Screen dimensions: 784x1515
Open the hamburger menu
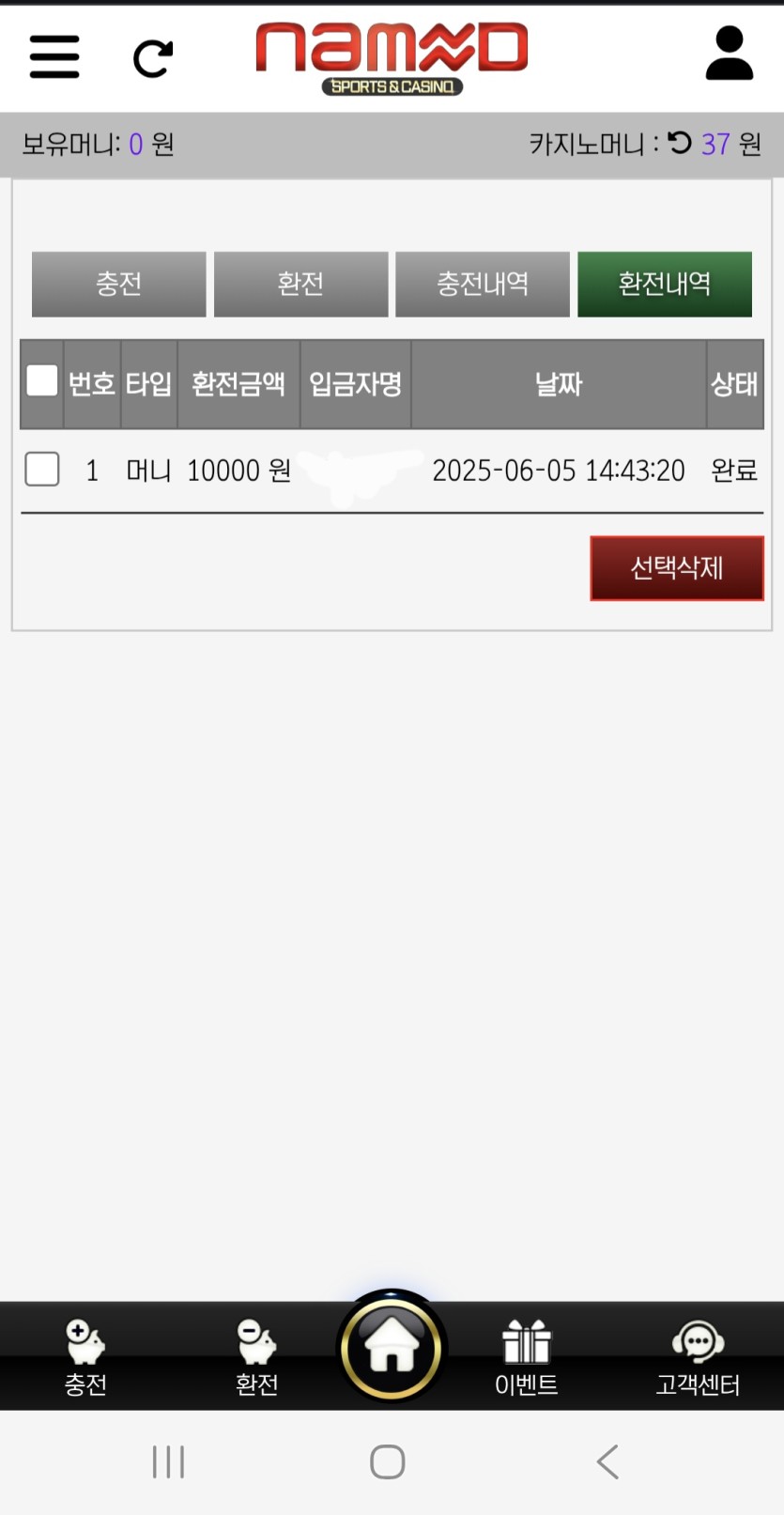pyautogui.click(x=54, y=56)
